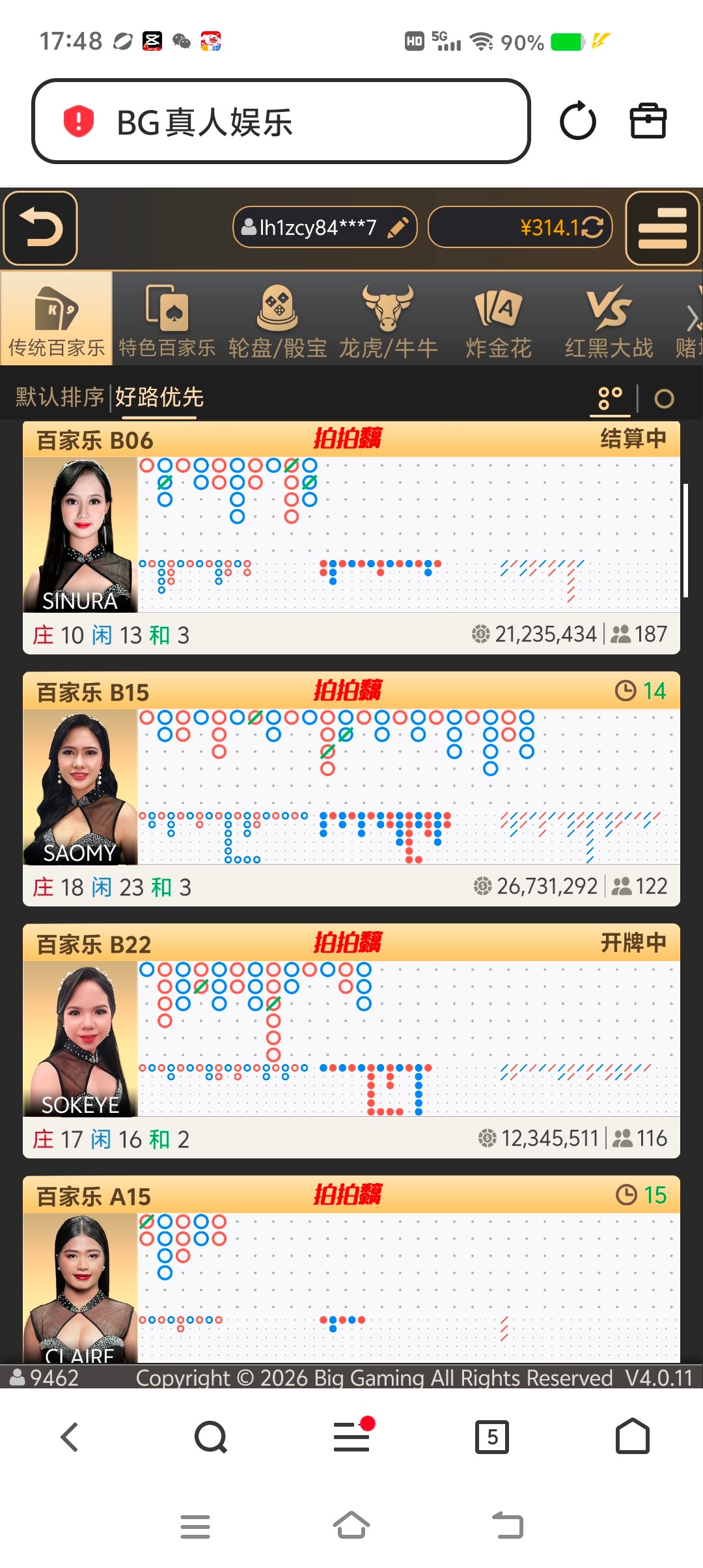Enter table 百家乐 B22 with SOKEYE

coord(351,1040)
